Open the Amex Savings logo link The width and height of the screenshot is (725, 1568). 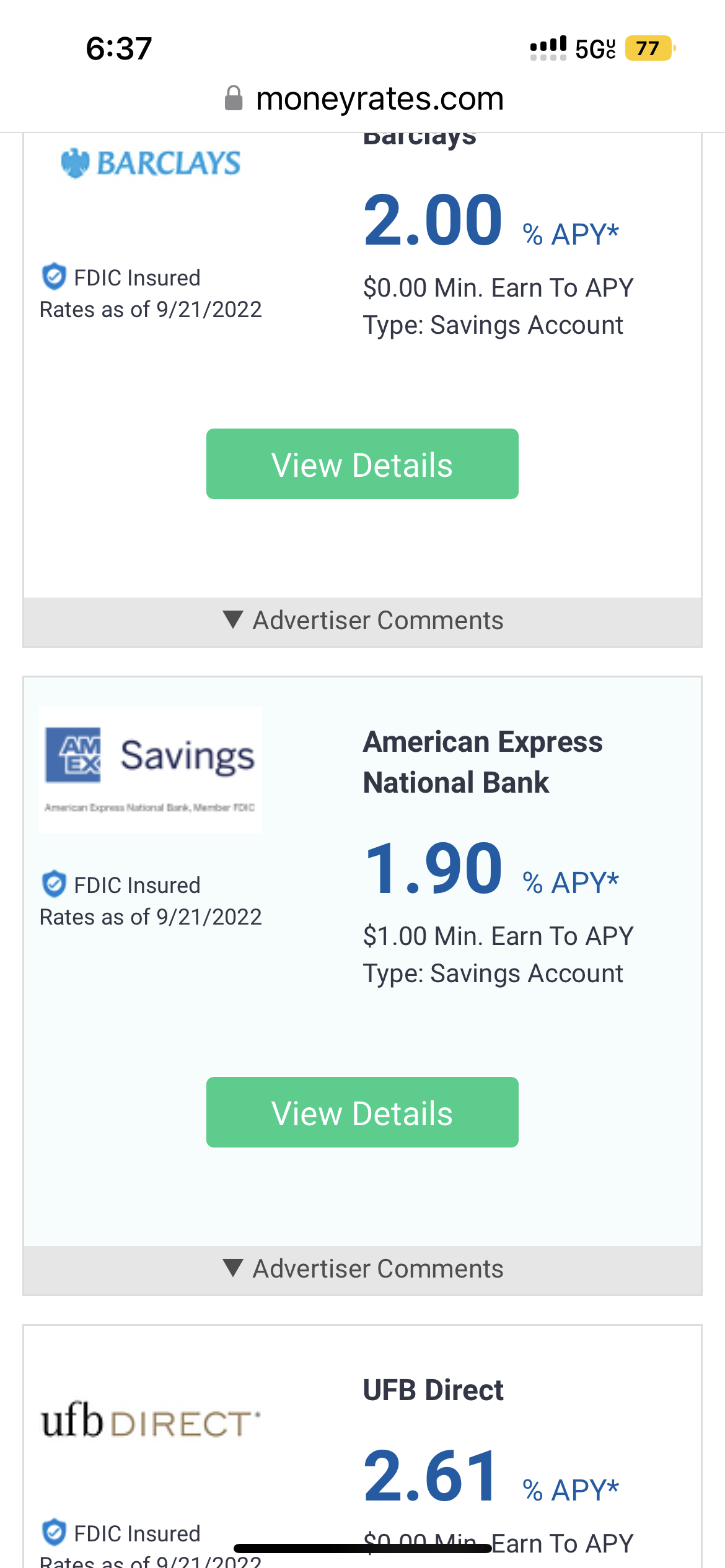click(151, 770)
